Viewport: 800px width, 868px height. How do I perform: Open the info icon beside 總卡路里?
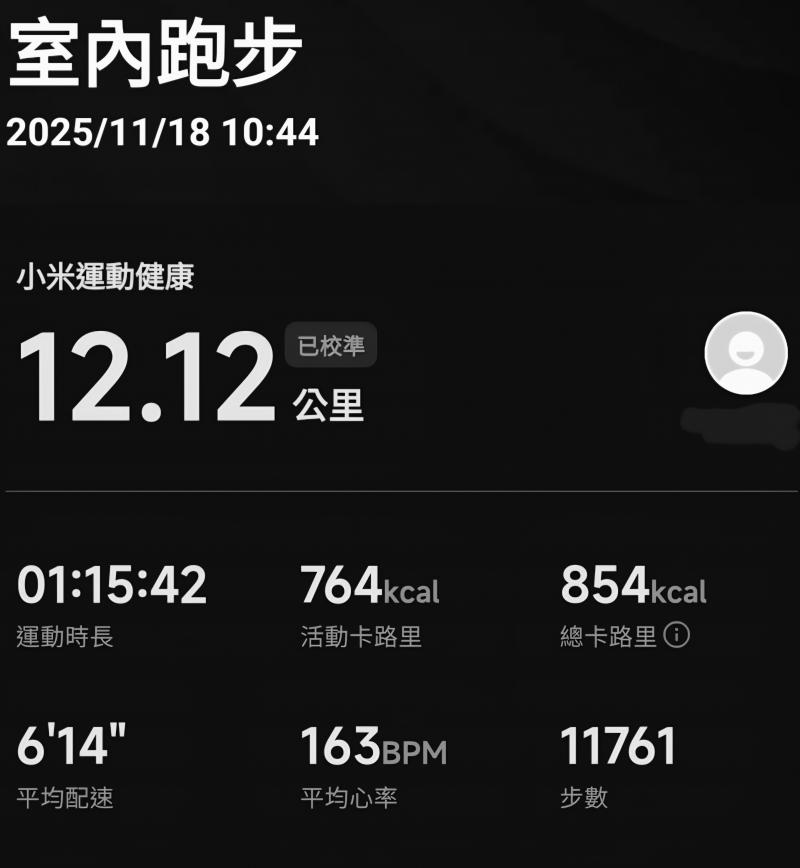[677, 636]
